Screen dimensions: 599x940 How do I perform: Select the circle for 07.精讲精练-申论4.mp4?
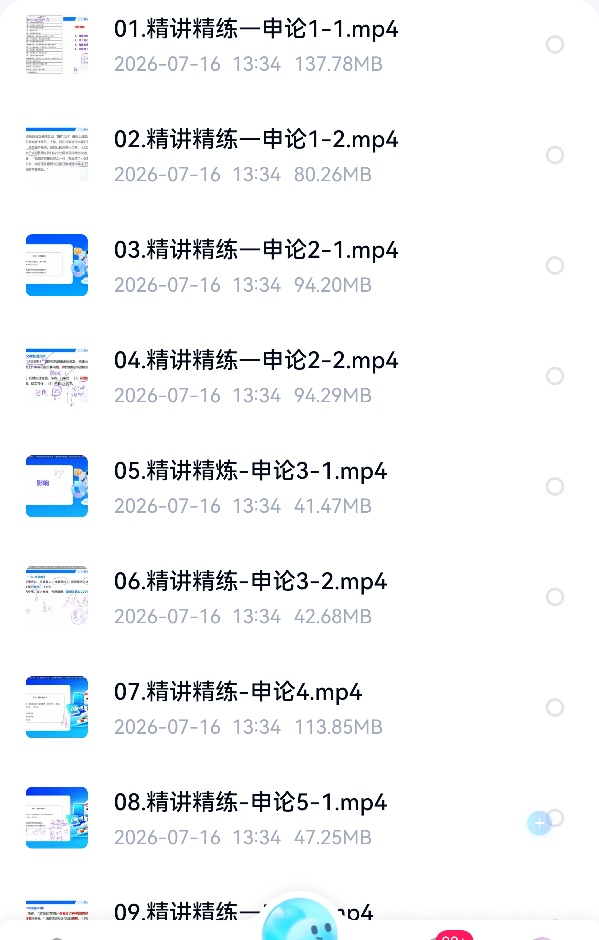pos(555,707)
